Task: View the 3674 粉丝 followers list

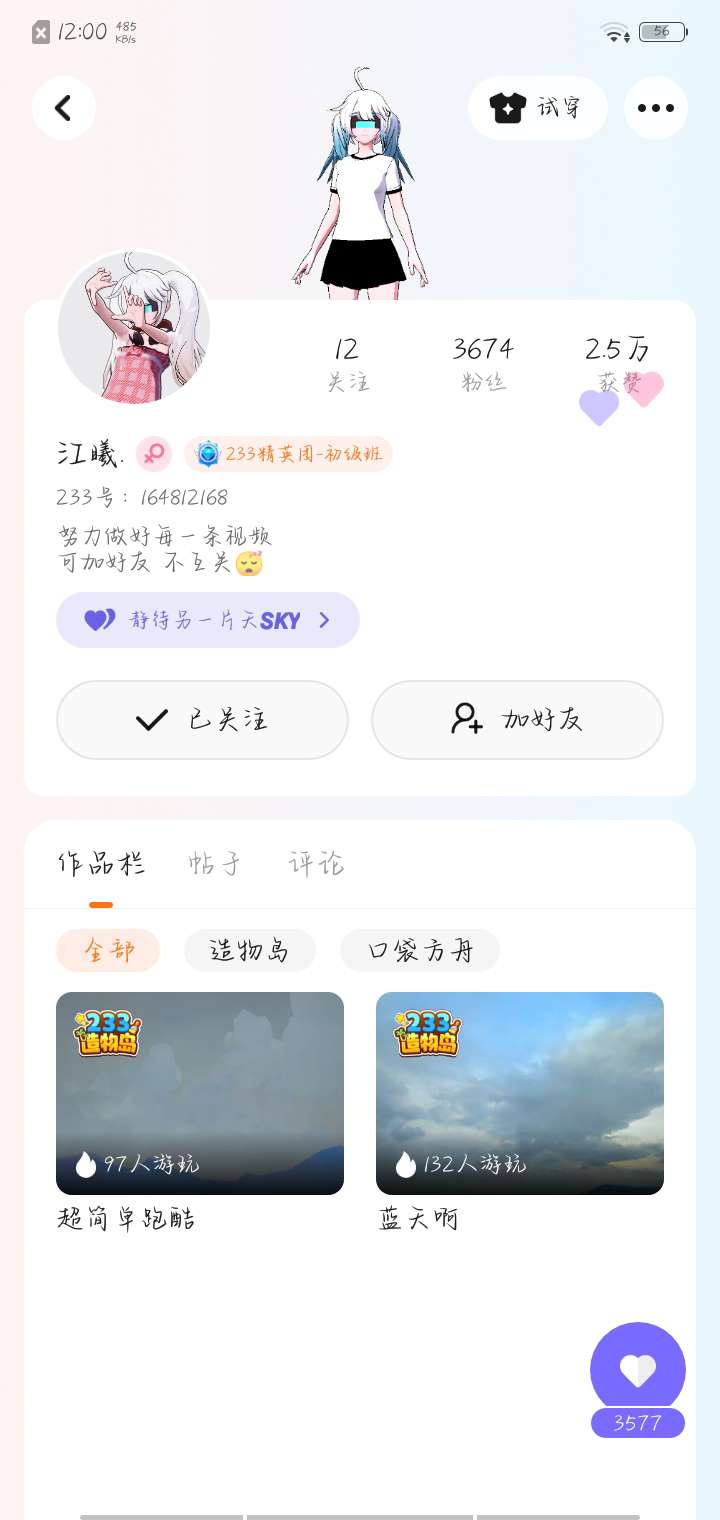Action: coord(483,363)
